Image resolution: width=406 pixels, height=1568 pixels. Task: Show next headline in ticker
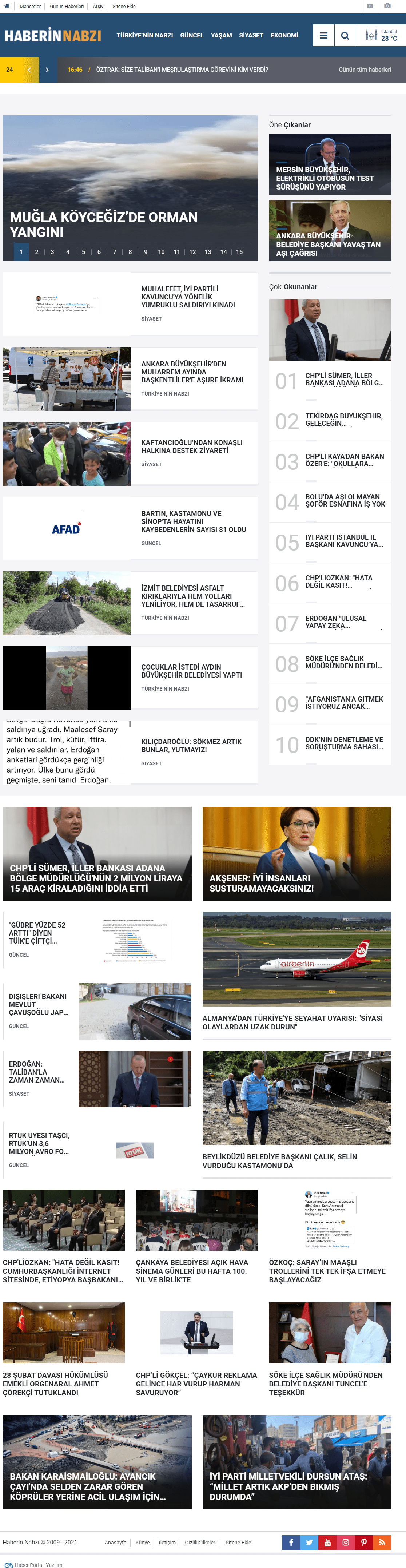(47, 70)
